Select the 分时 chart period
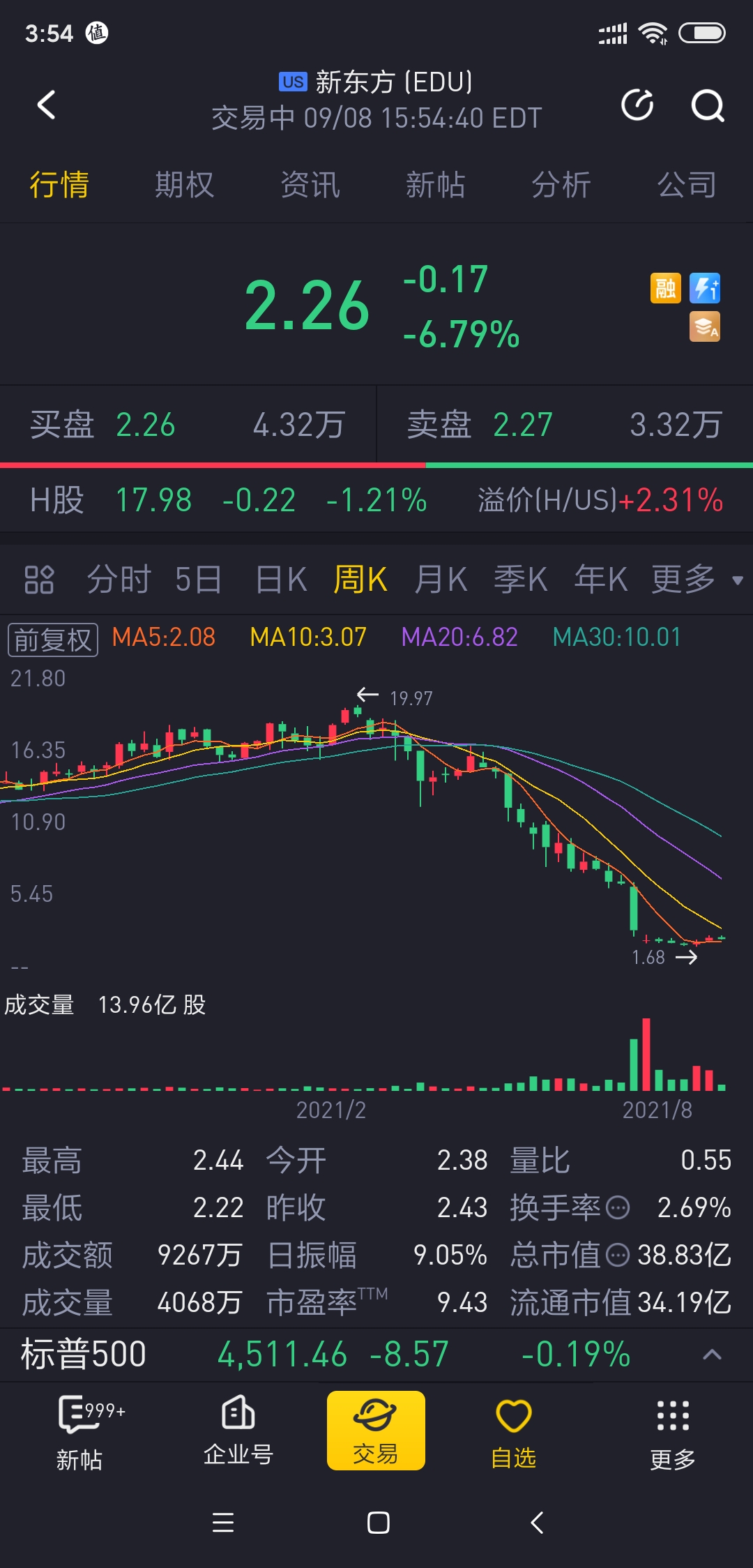Screen dimensions: 753x1568 (119, 580)
